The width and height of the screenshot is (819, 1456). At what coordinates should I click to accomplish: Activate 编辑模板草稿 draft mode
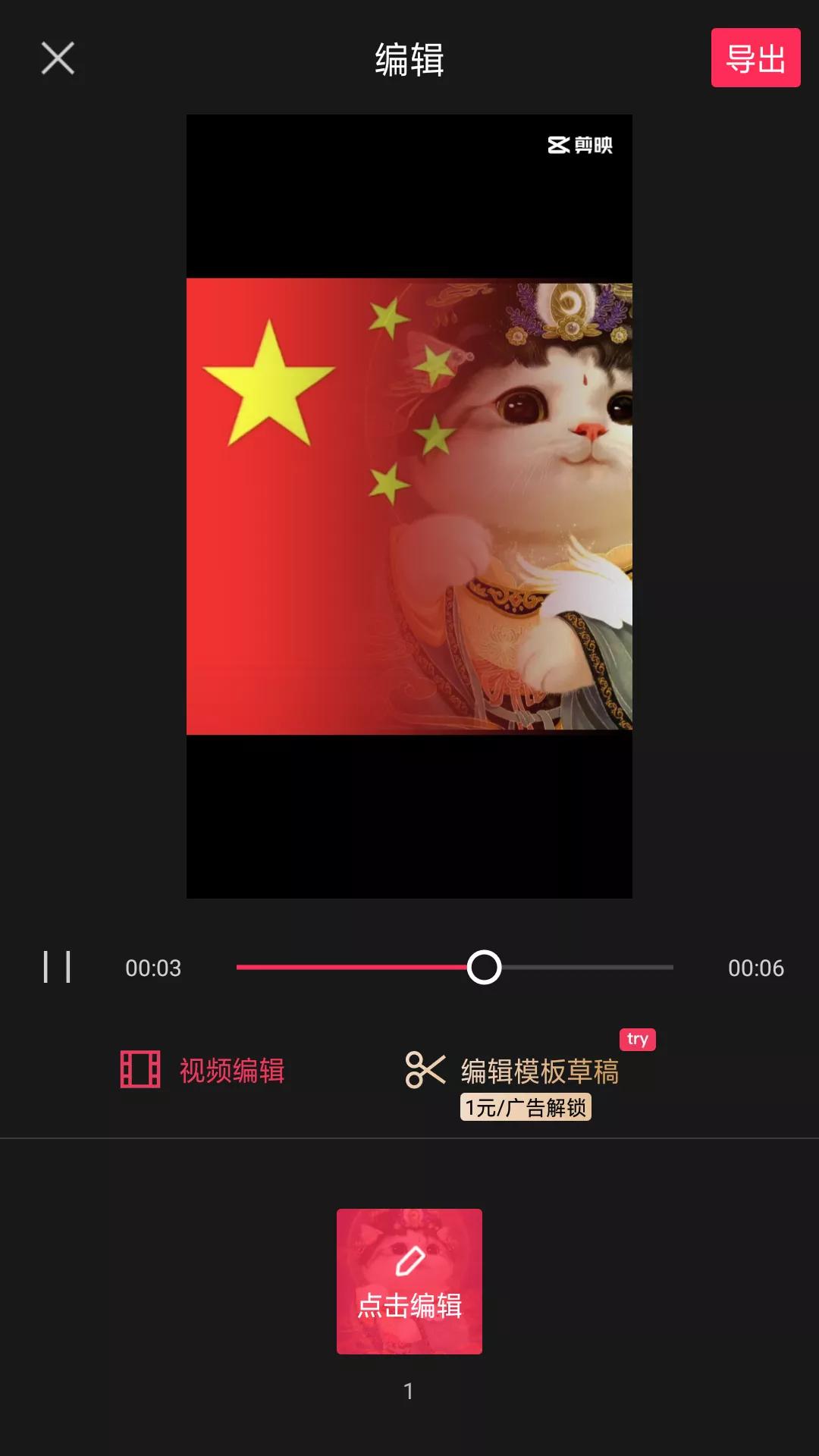(540, 1072)
